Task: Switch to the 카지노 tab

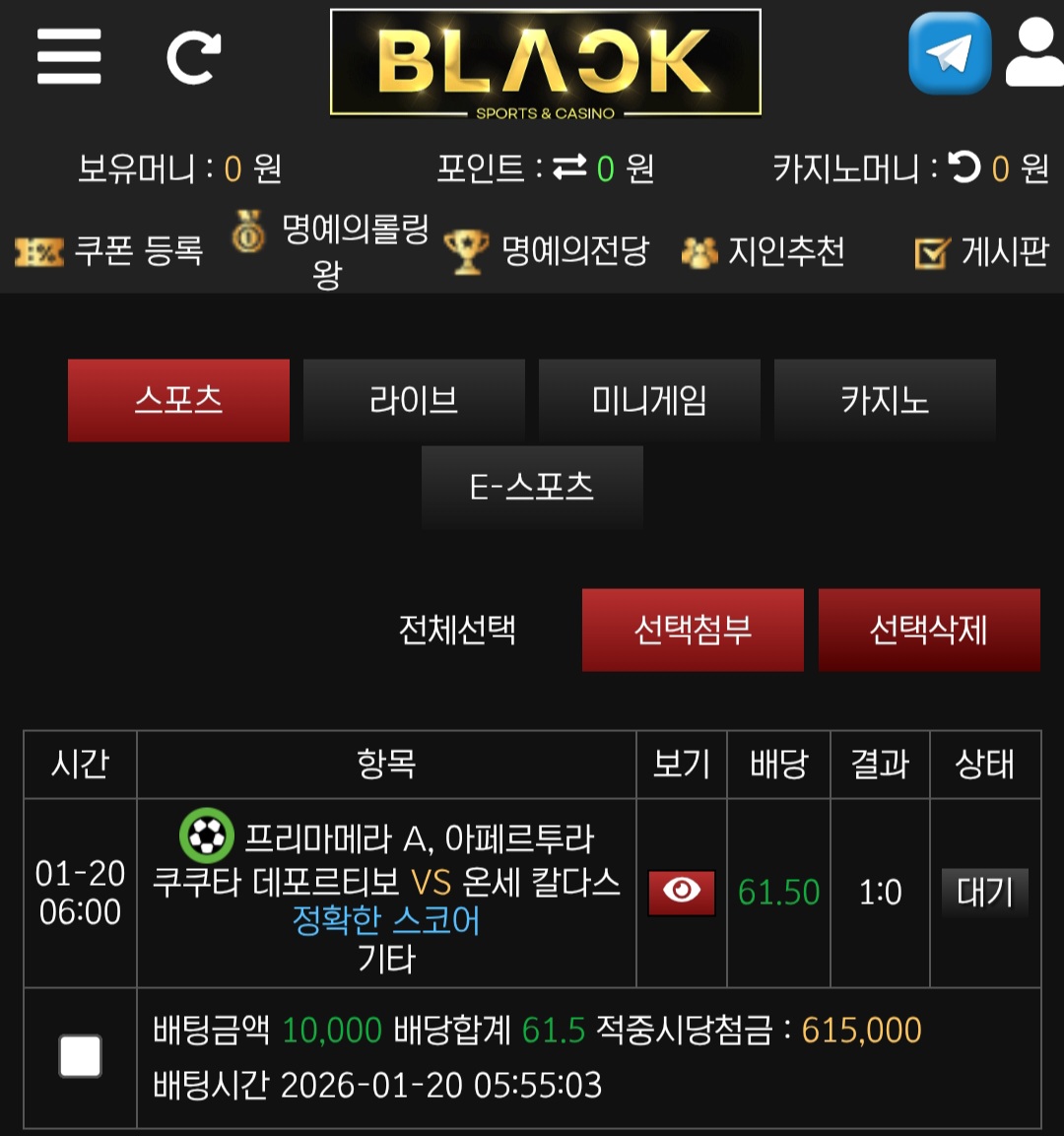Action: (x=885, y=400)
